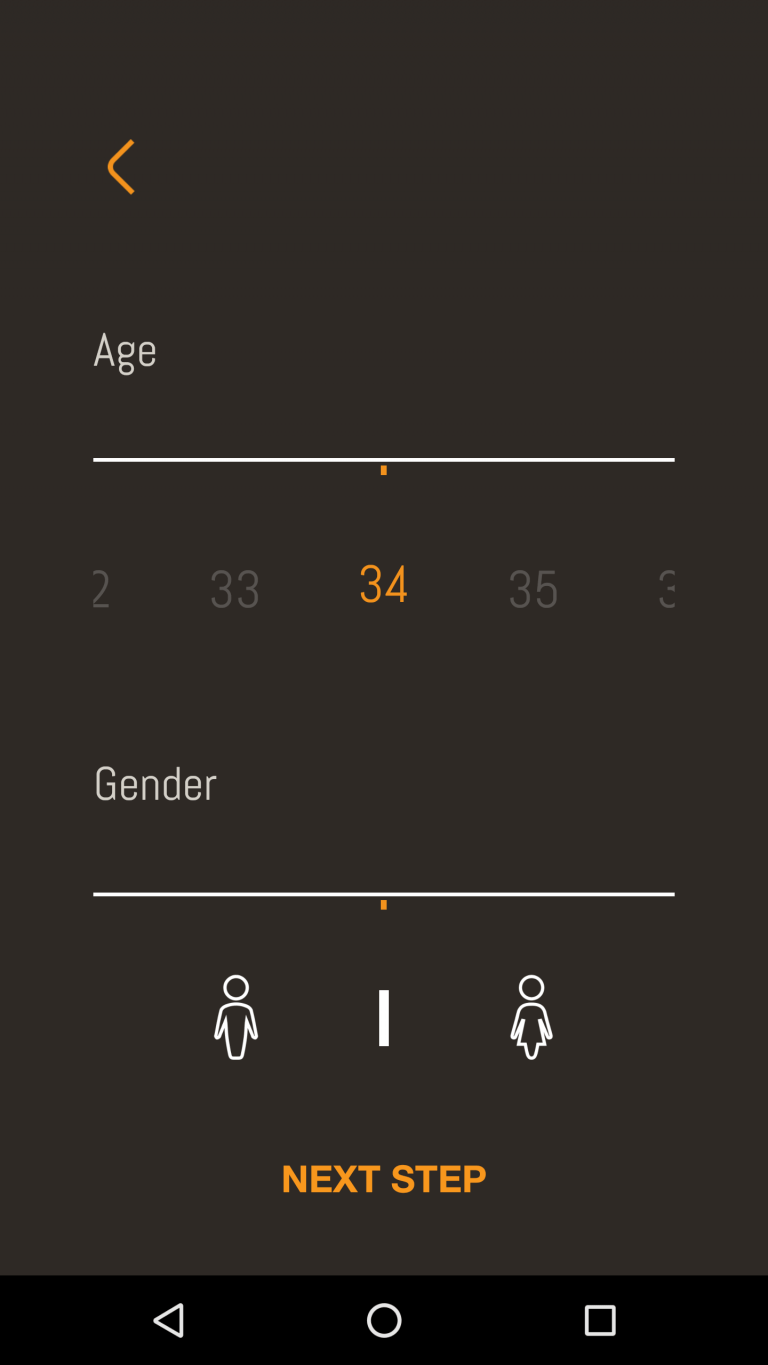Click the woman silhouette figure

(531, 1015)
